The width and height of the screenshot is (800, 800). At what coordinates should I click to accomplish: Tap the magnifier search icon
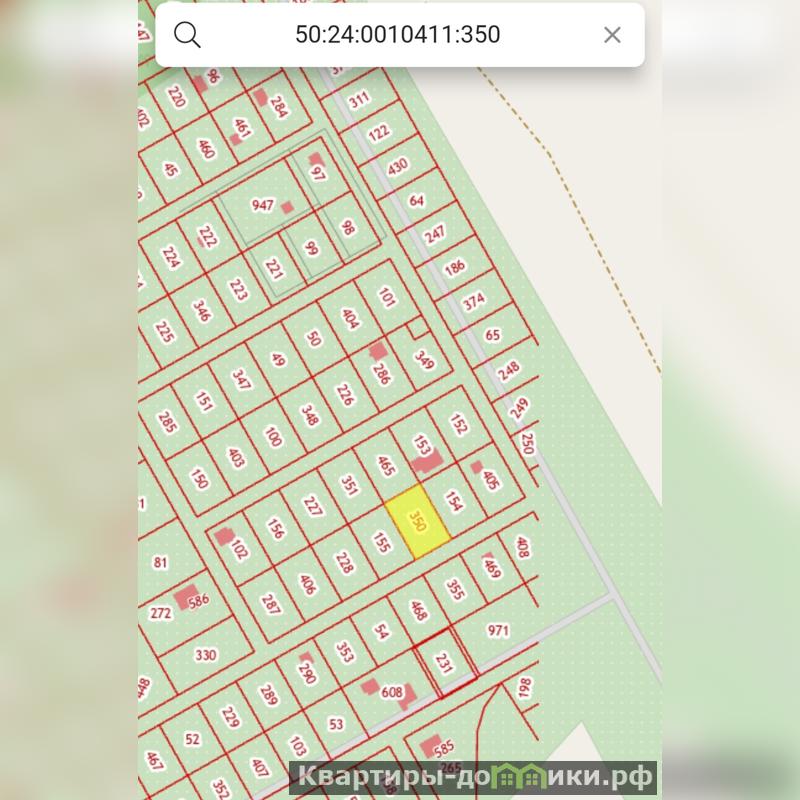187,35
